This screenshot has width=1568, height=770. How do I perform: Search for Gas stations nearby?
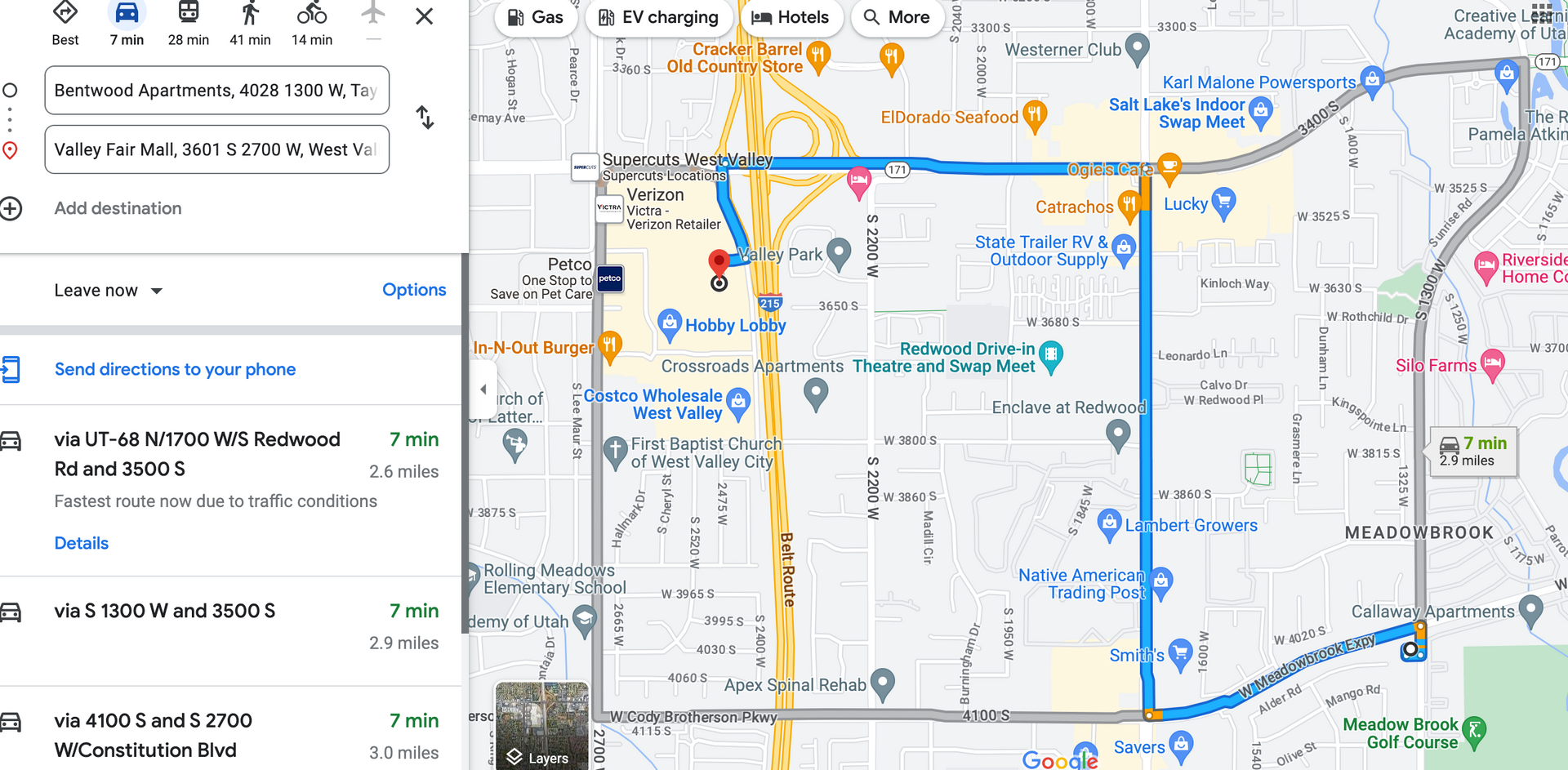[536, 17]
